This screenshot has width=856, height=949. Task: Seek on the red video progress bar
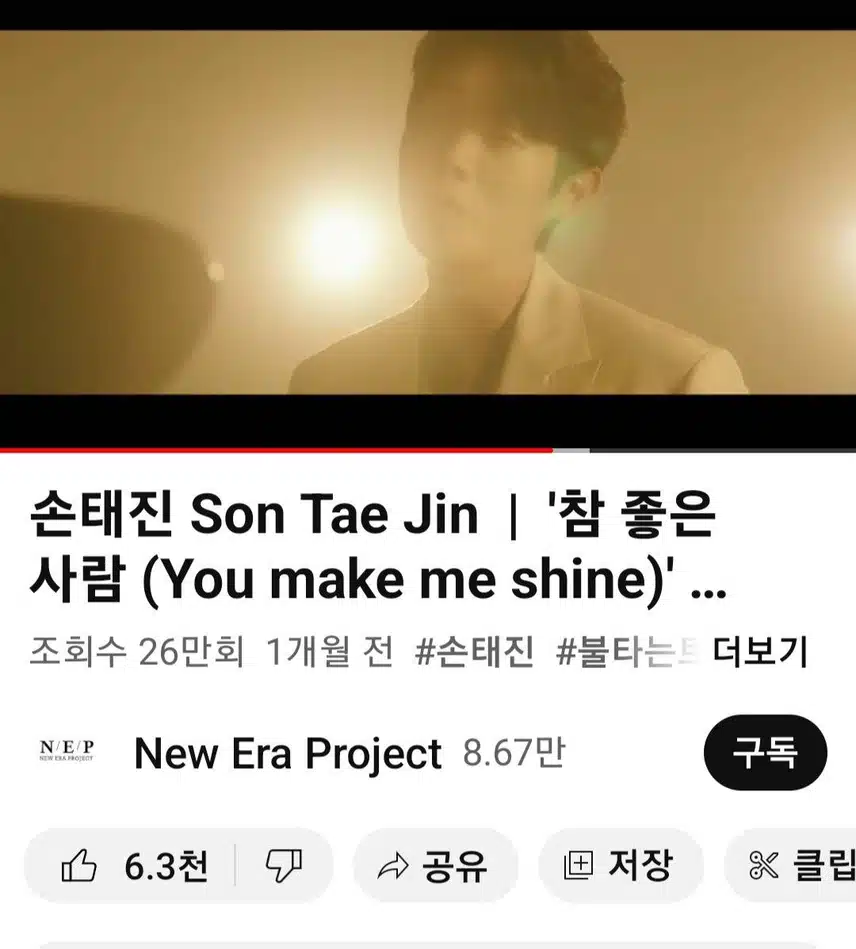tap(400, 451)
